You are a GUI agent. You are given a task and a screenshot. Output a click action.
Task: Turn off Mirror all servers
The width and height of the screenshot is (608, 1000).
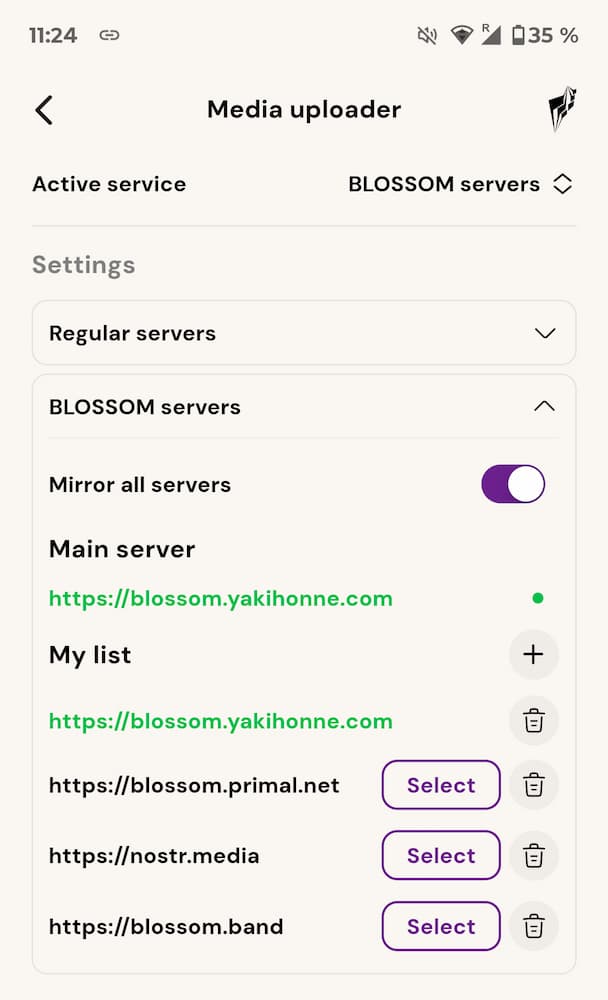pyautogui.click(x=513, y=484)
